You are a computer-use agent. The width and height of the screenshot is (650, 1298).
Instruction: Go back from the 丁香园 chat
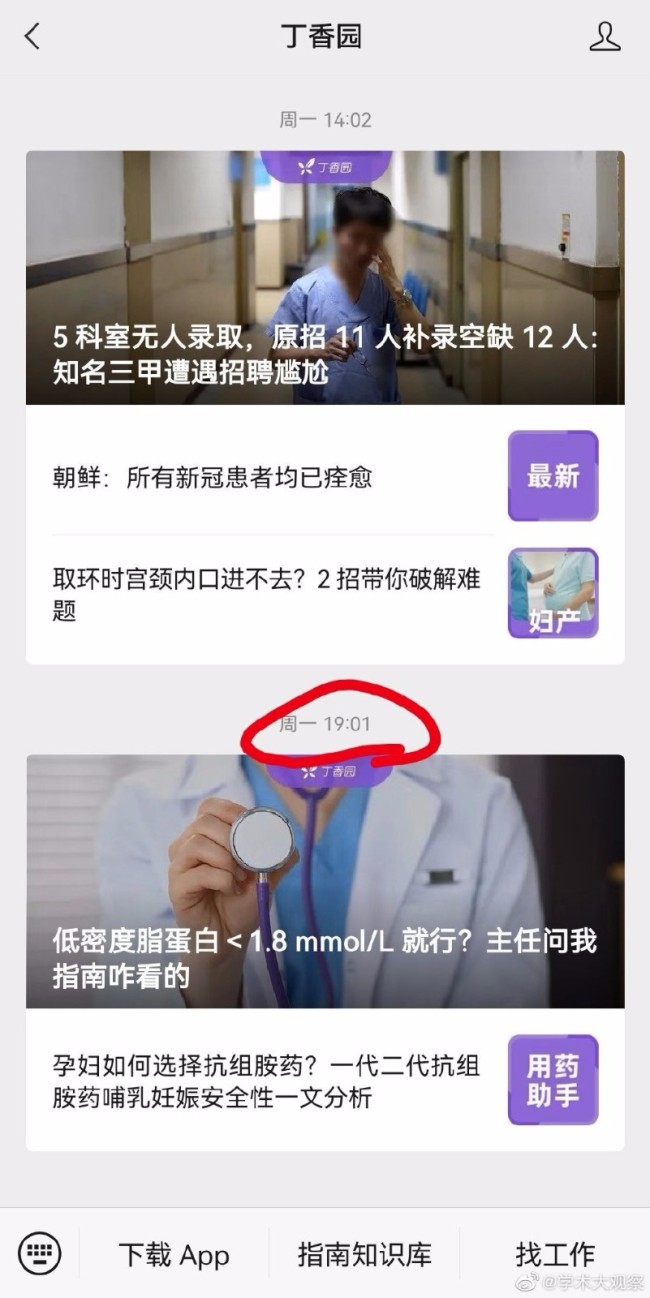32,37
